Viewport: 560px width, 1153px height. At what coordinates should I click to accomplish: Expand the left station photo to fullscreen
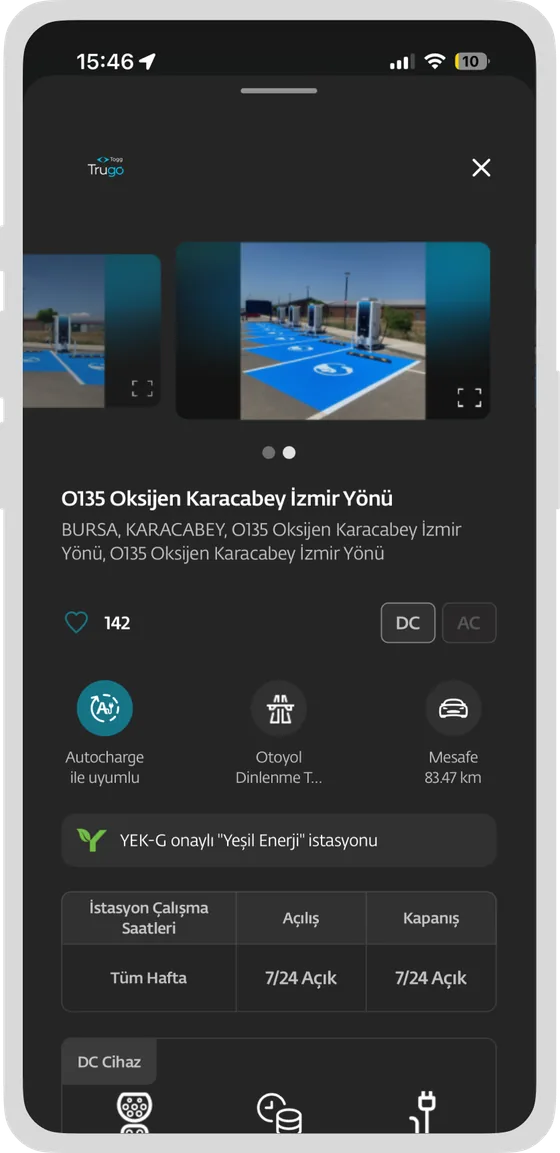pyautogui.click(x=142, y=388)
